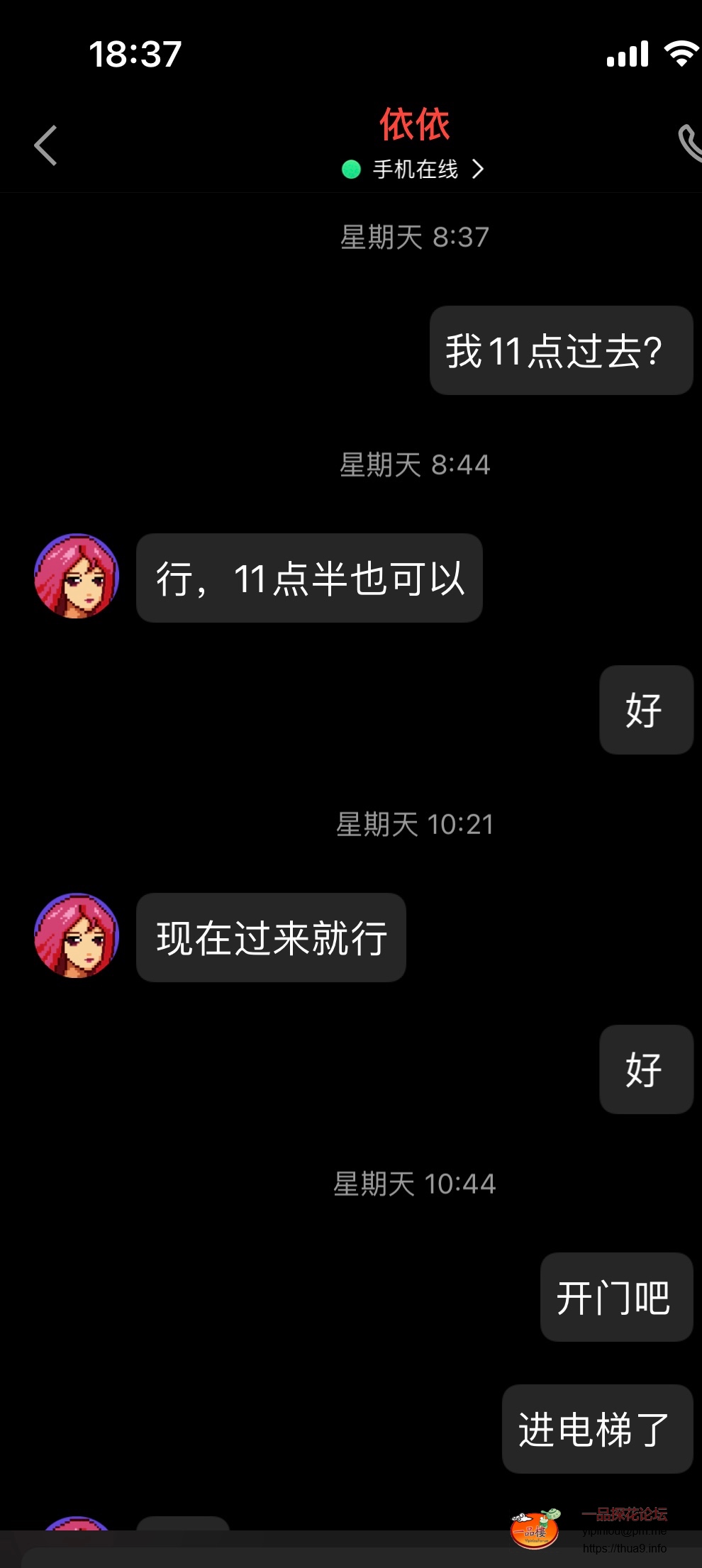Tap 依依's avatar beside 现在过来就行
Screen dimensions: 702x1568
[77, 936]
